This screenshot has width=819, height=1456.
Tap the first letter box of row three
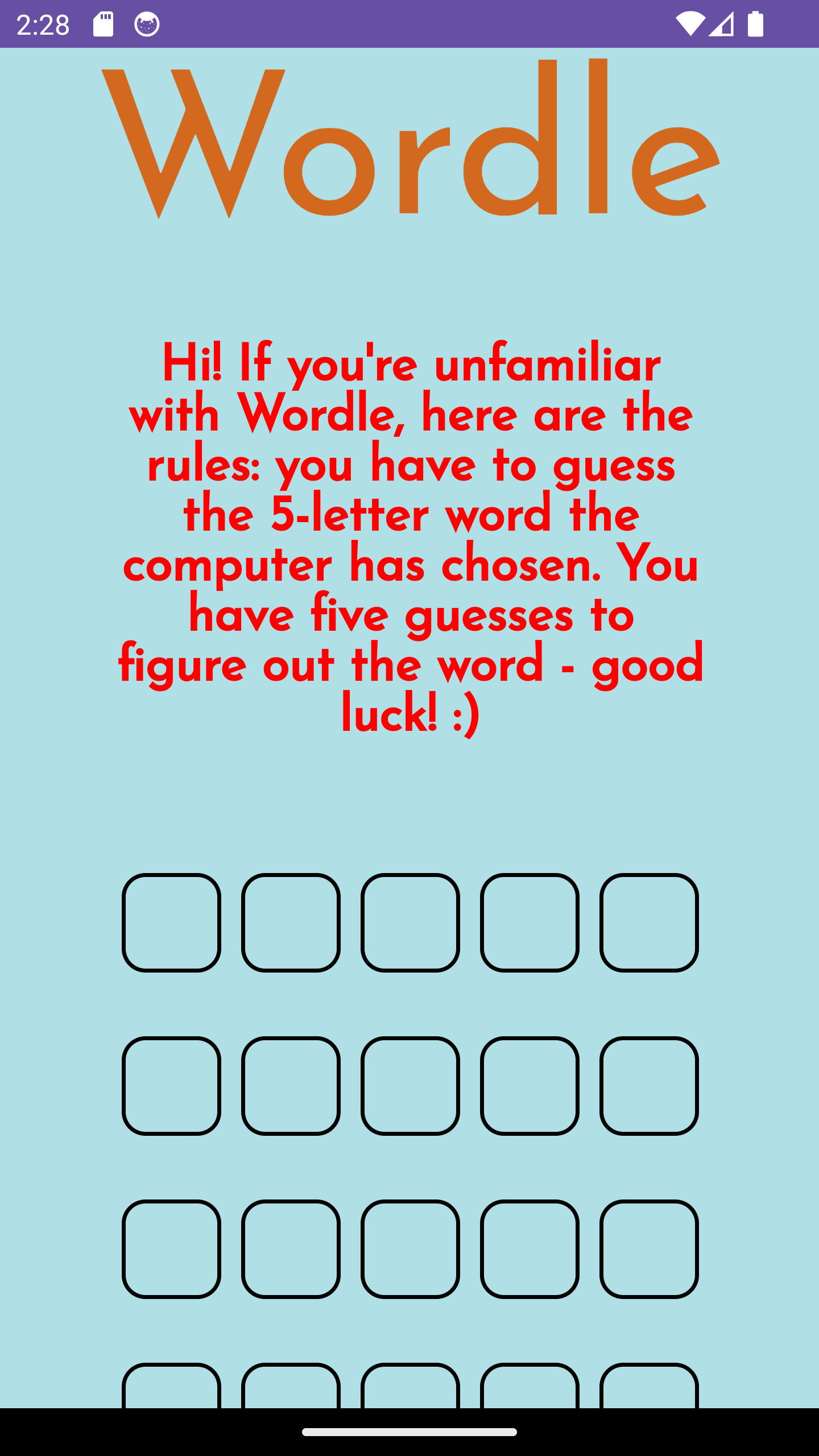pos(171,1249)
